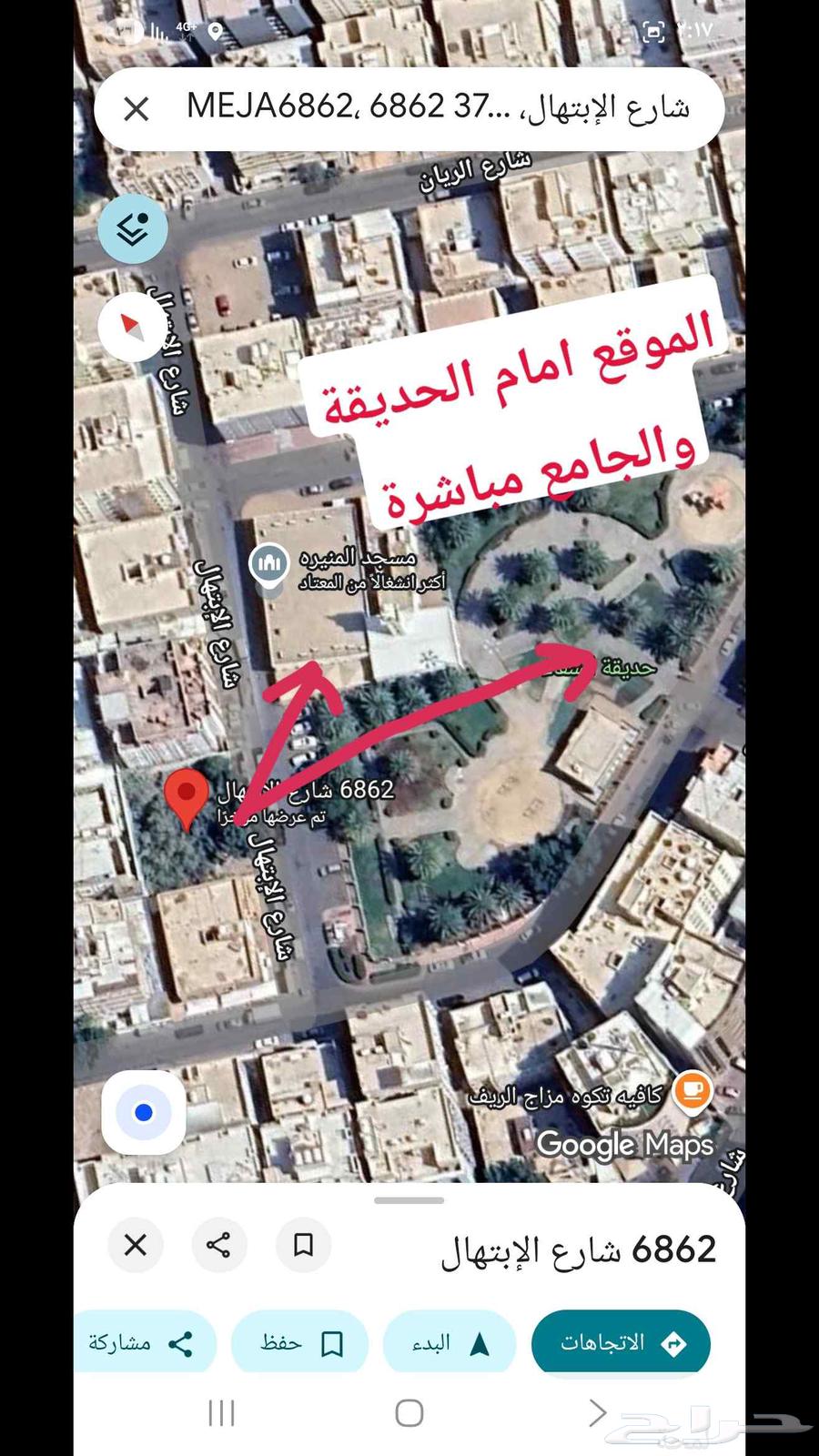Center the map on your current location

143,1112
